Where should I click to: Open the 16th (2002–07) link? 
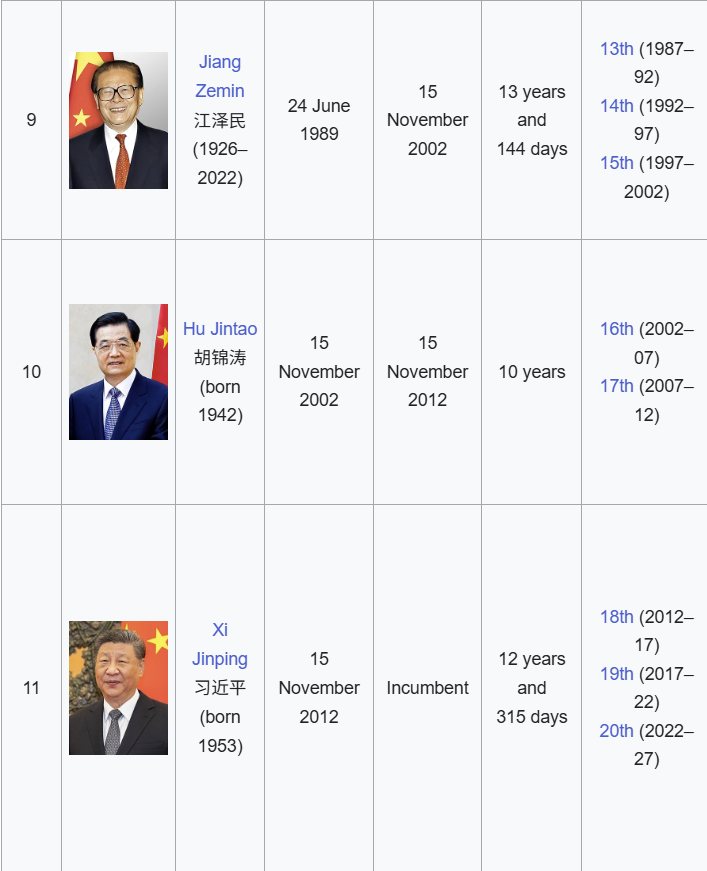coord(616,329)
